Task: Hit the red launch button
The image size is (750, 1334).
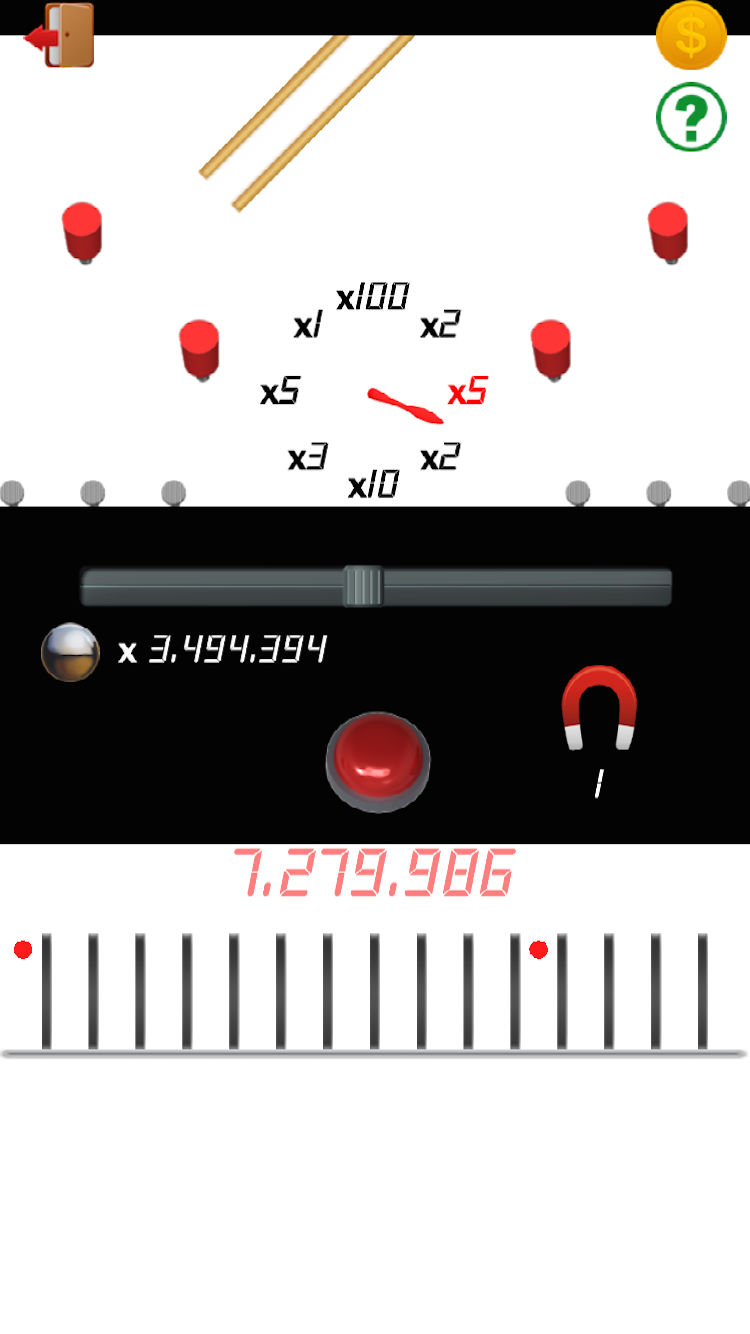Action: point(378,760)
